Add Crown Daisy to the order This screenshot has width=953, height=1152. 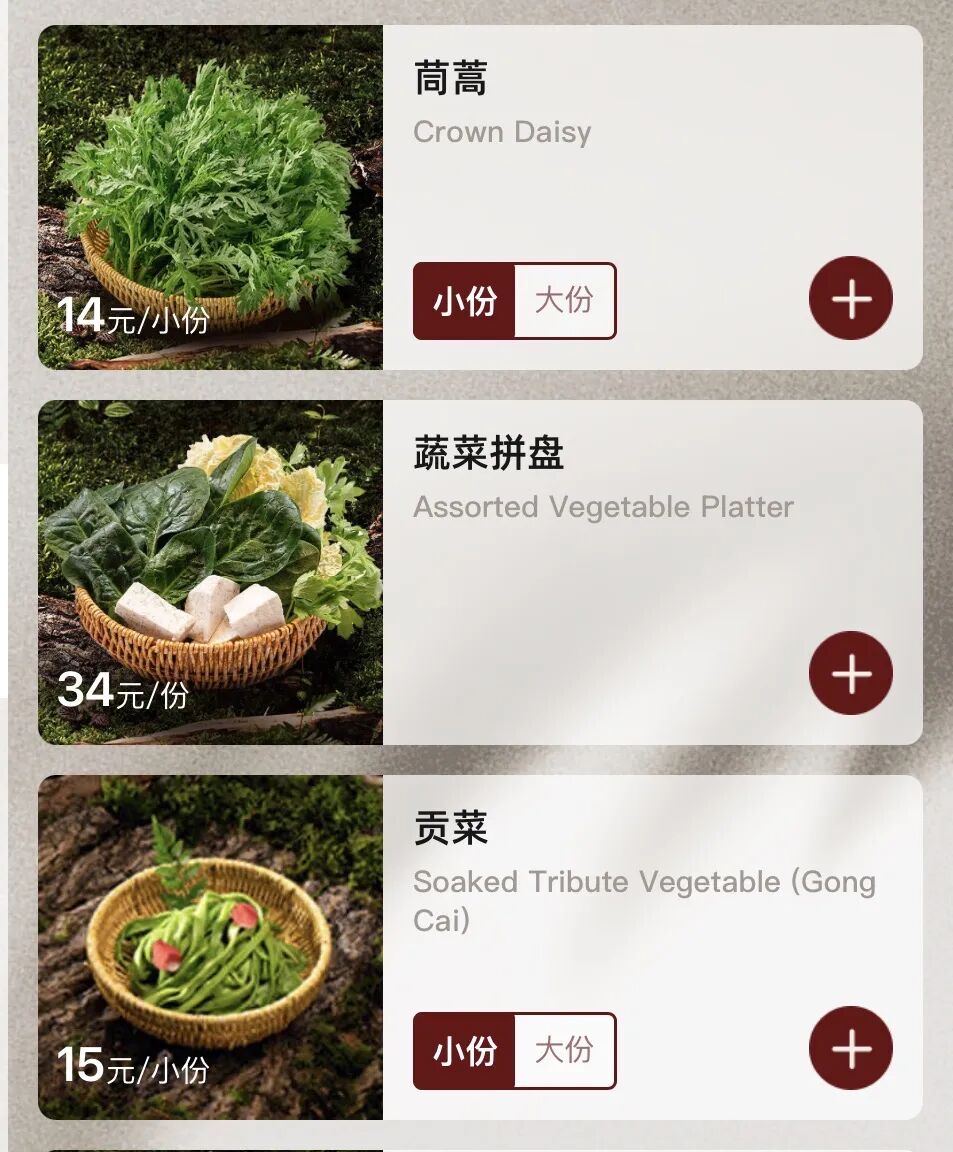pyautogui.click(x=850, y=299)
